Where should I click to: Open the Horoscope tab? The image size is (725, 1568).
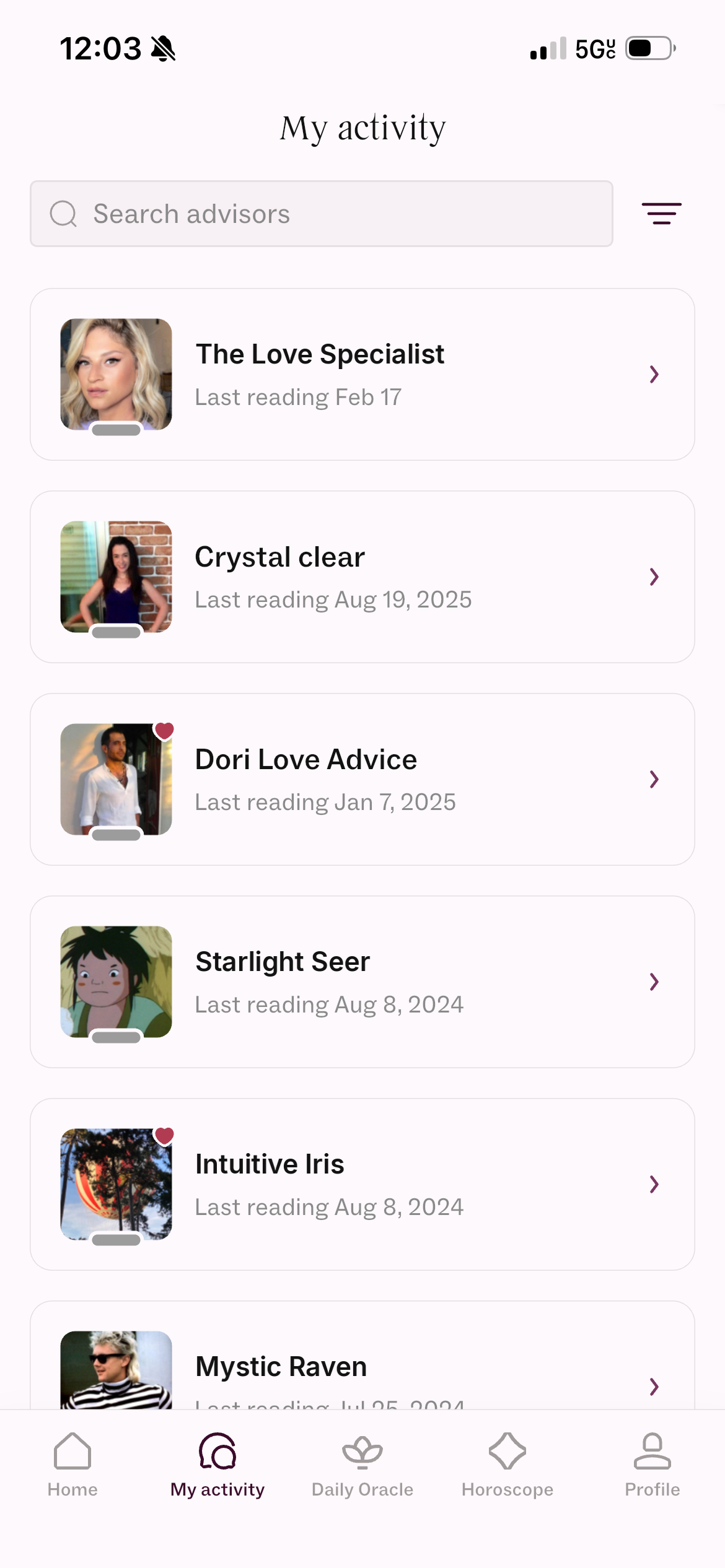pyautogui.click(x=507, y=1465)
